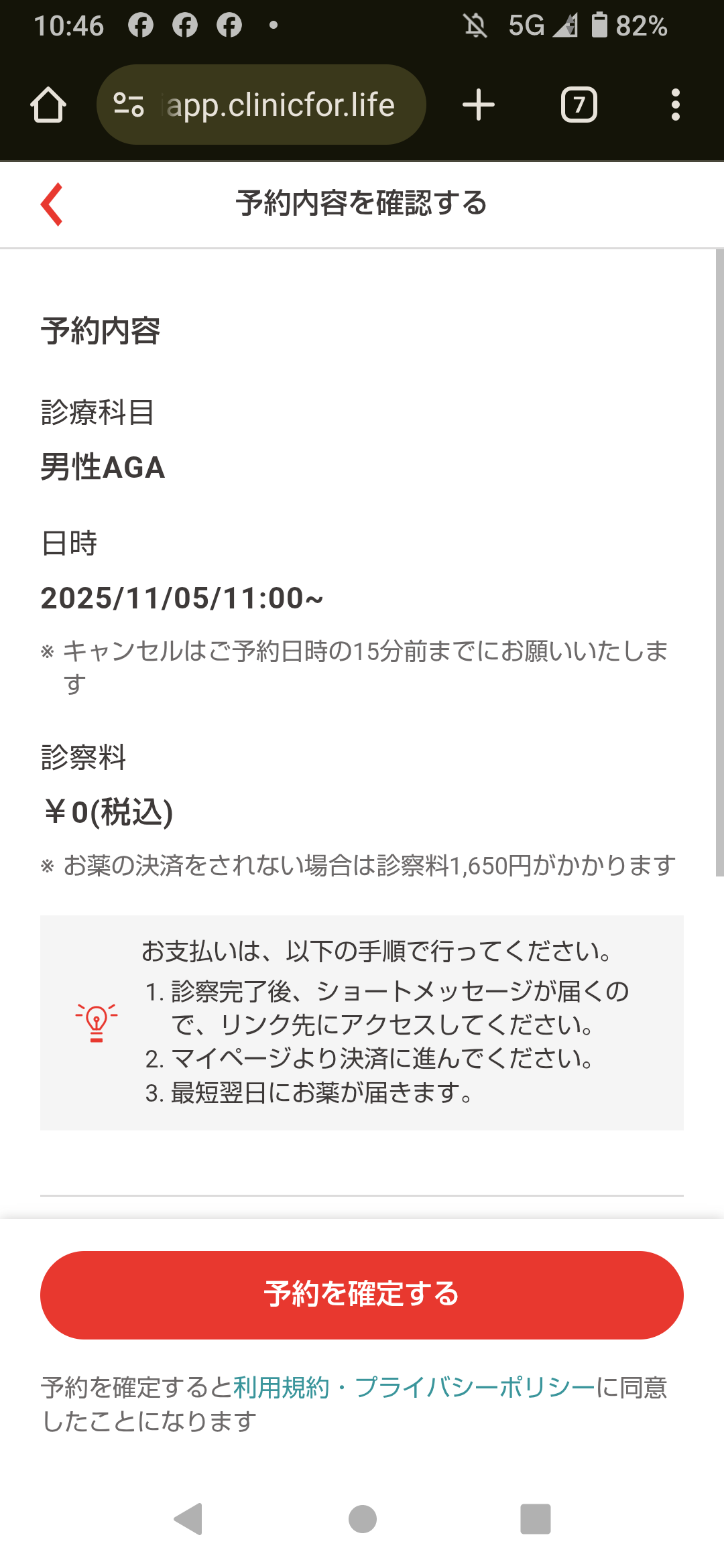The height and width of the screenshot is (1568, 724).
Task: View site info icon in address bar
Action: coord(129,105)
